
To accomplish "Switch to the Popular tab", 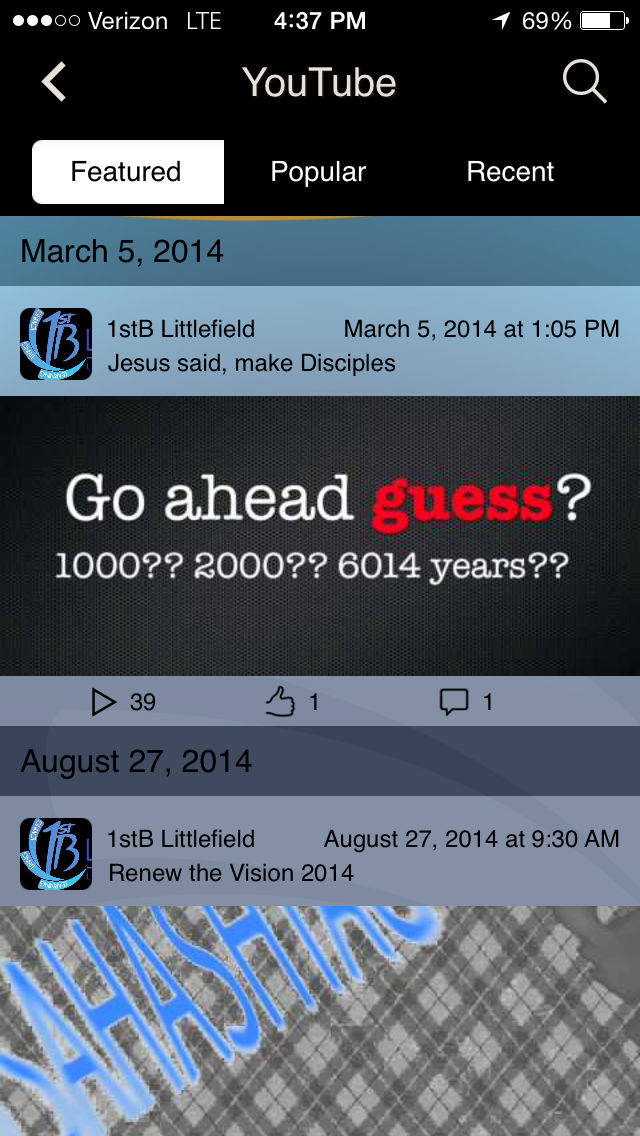I will [x=318, y=172].
